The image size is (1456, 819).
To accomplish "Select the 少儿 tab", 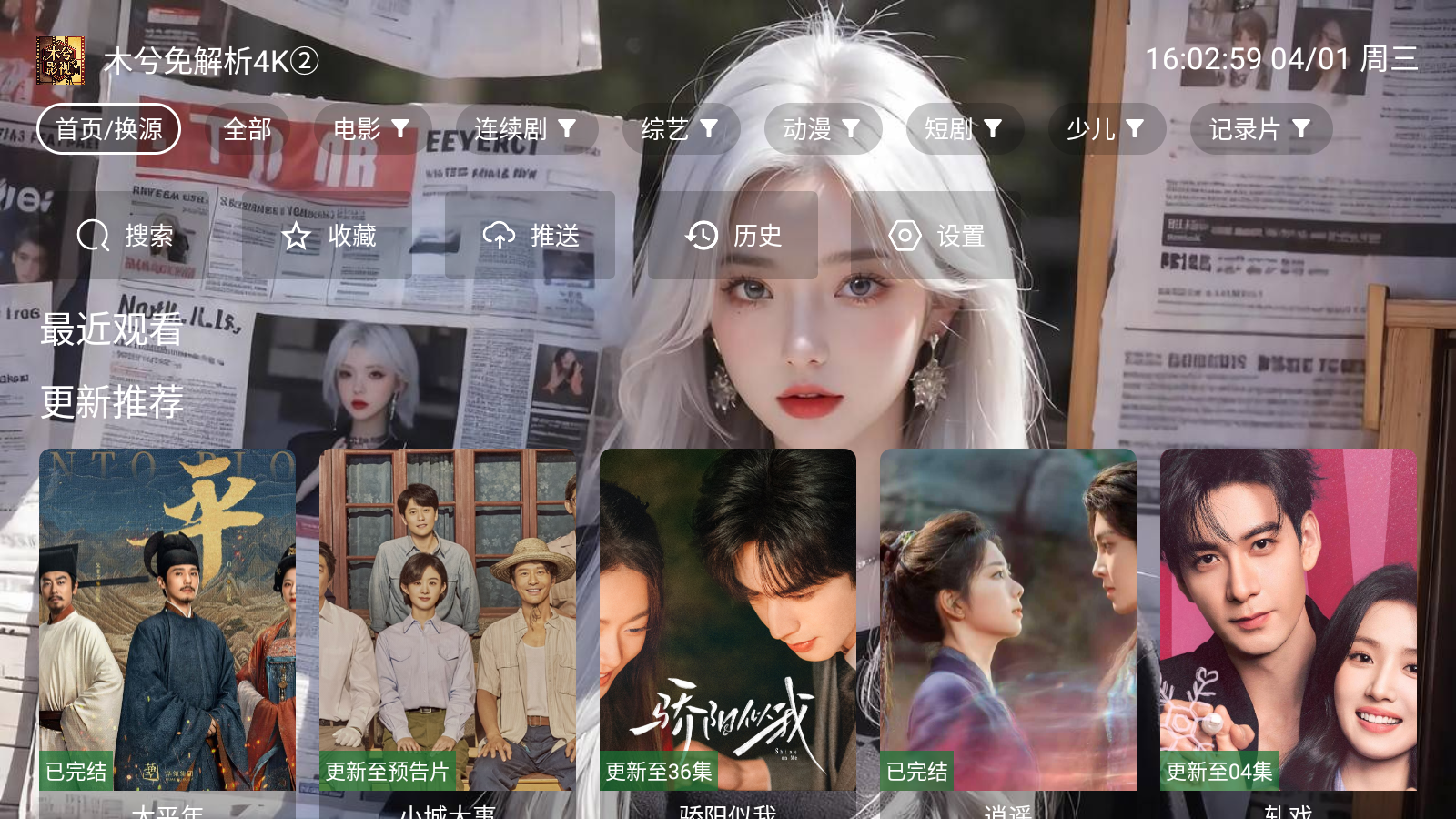I will pyautogui.click(x=1106, y=129).
